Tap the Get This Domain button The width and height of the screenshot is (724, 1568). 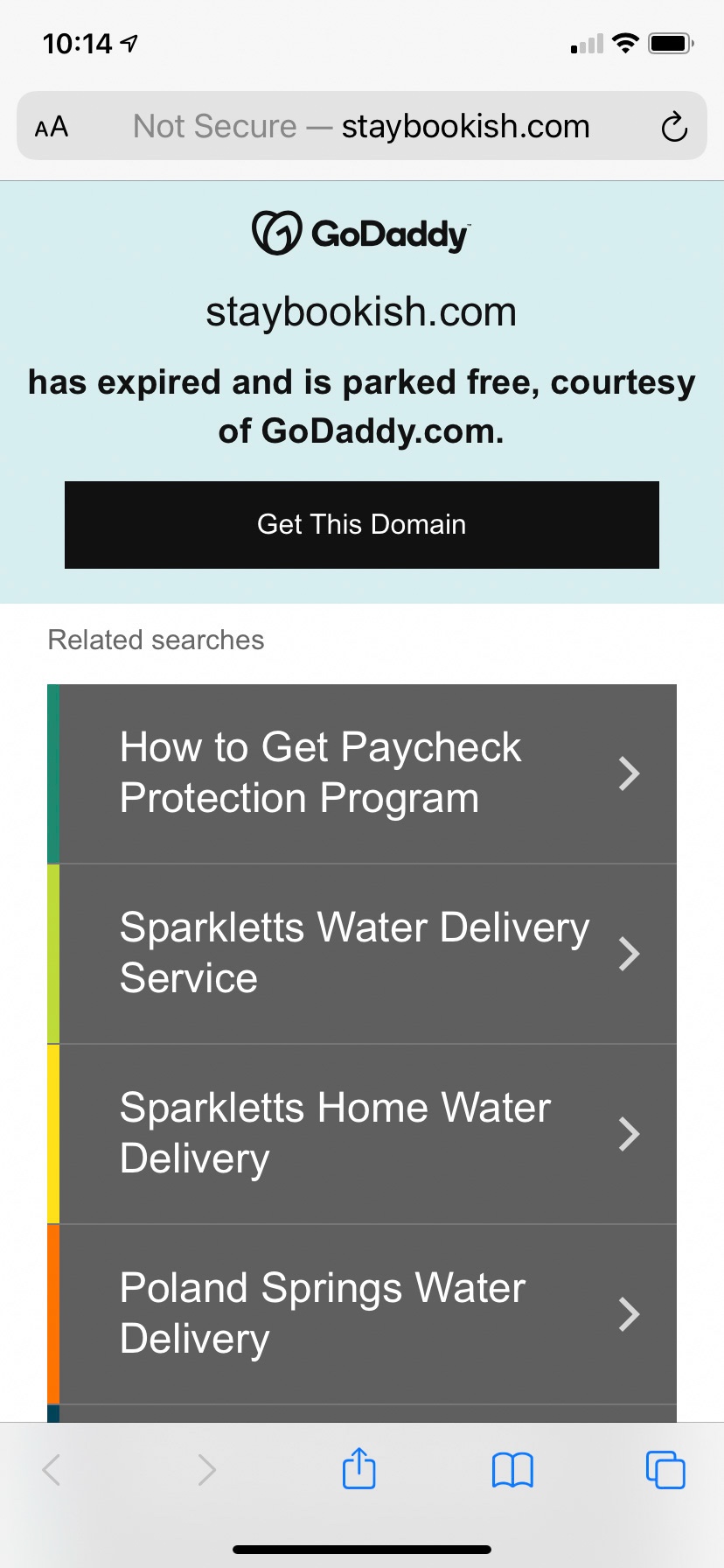click(x=361, y=525)
